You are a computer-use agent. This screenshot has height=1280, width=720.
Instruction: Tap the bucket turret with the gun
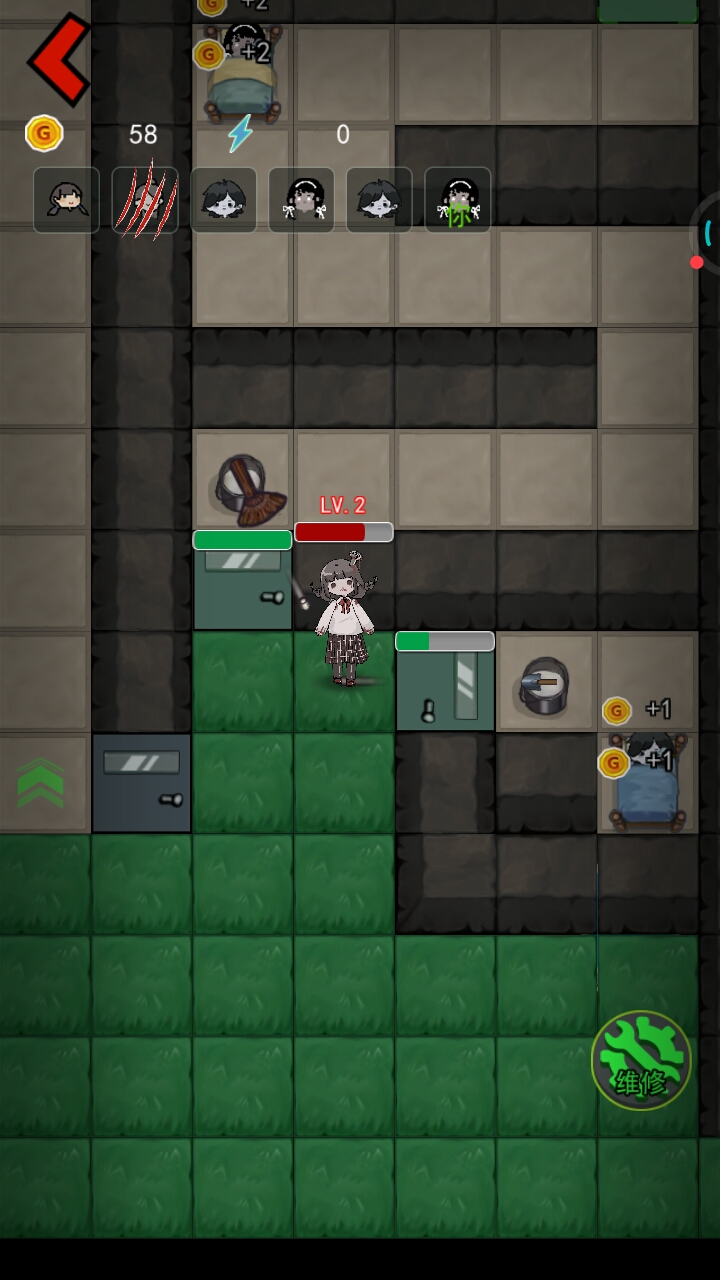pyautogui.click(x=545, y=685)
